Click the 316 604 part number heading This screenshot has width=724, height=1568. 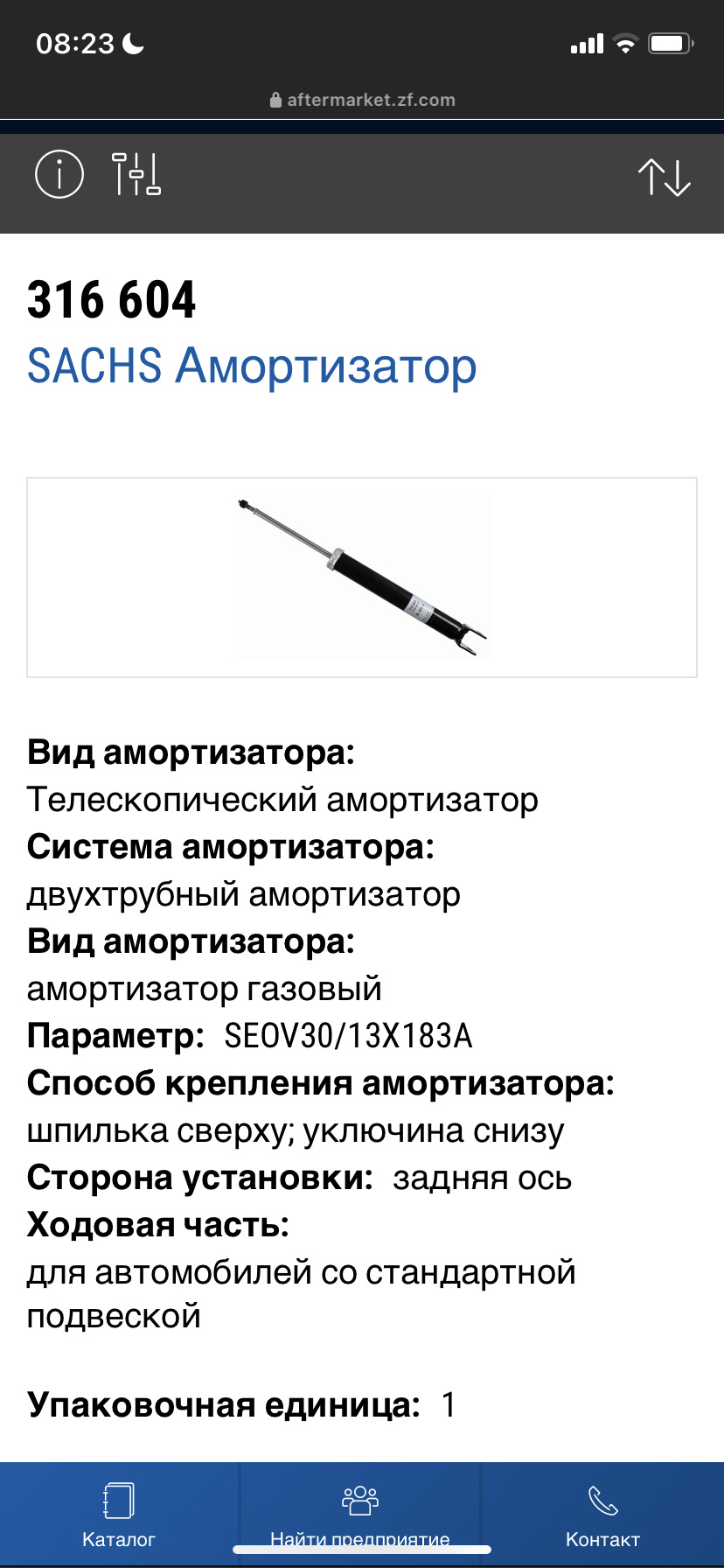(x=112, y=301)
